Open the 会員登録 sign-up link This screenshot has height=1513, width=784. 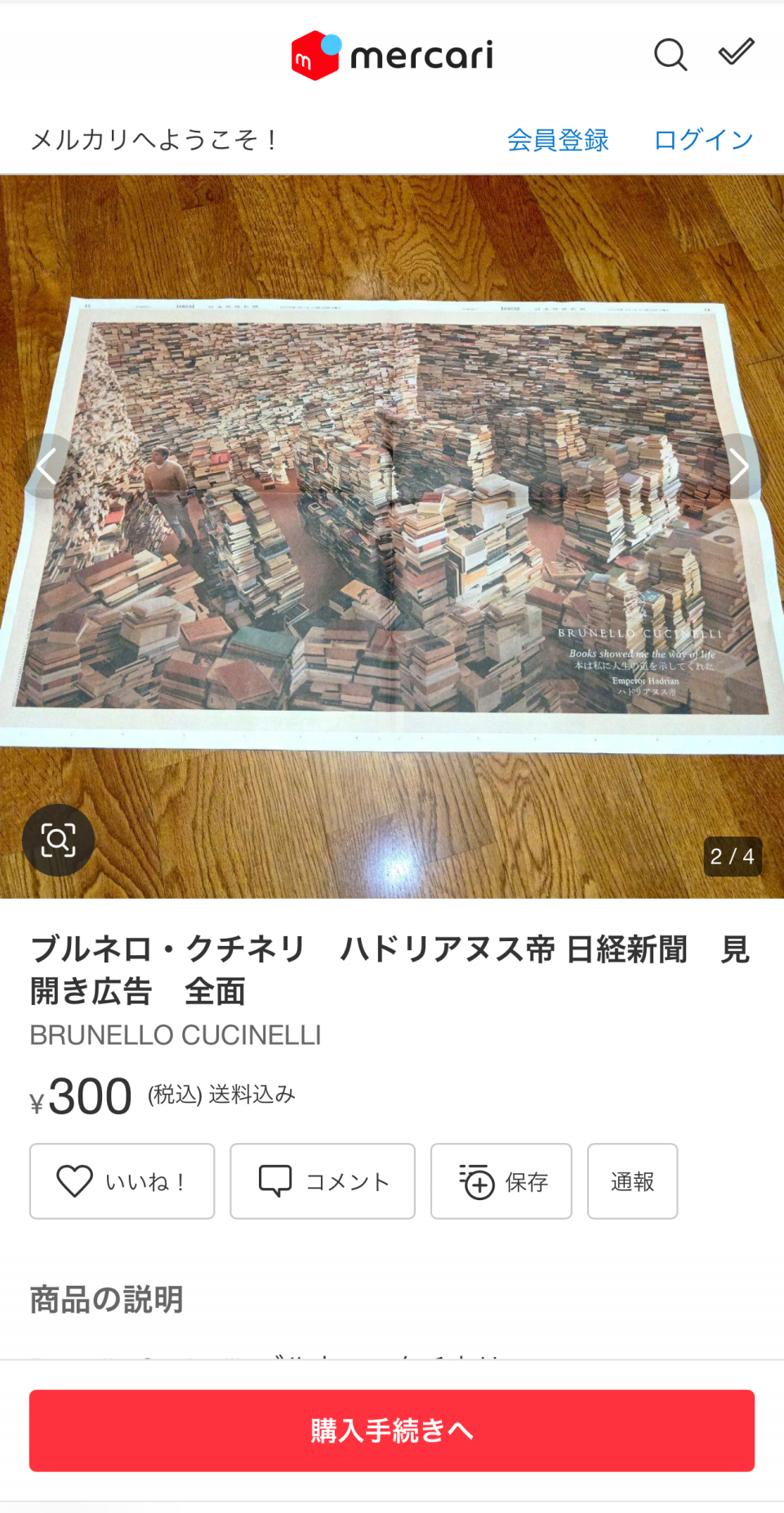(558, 140)
